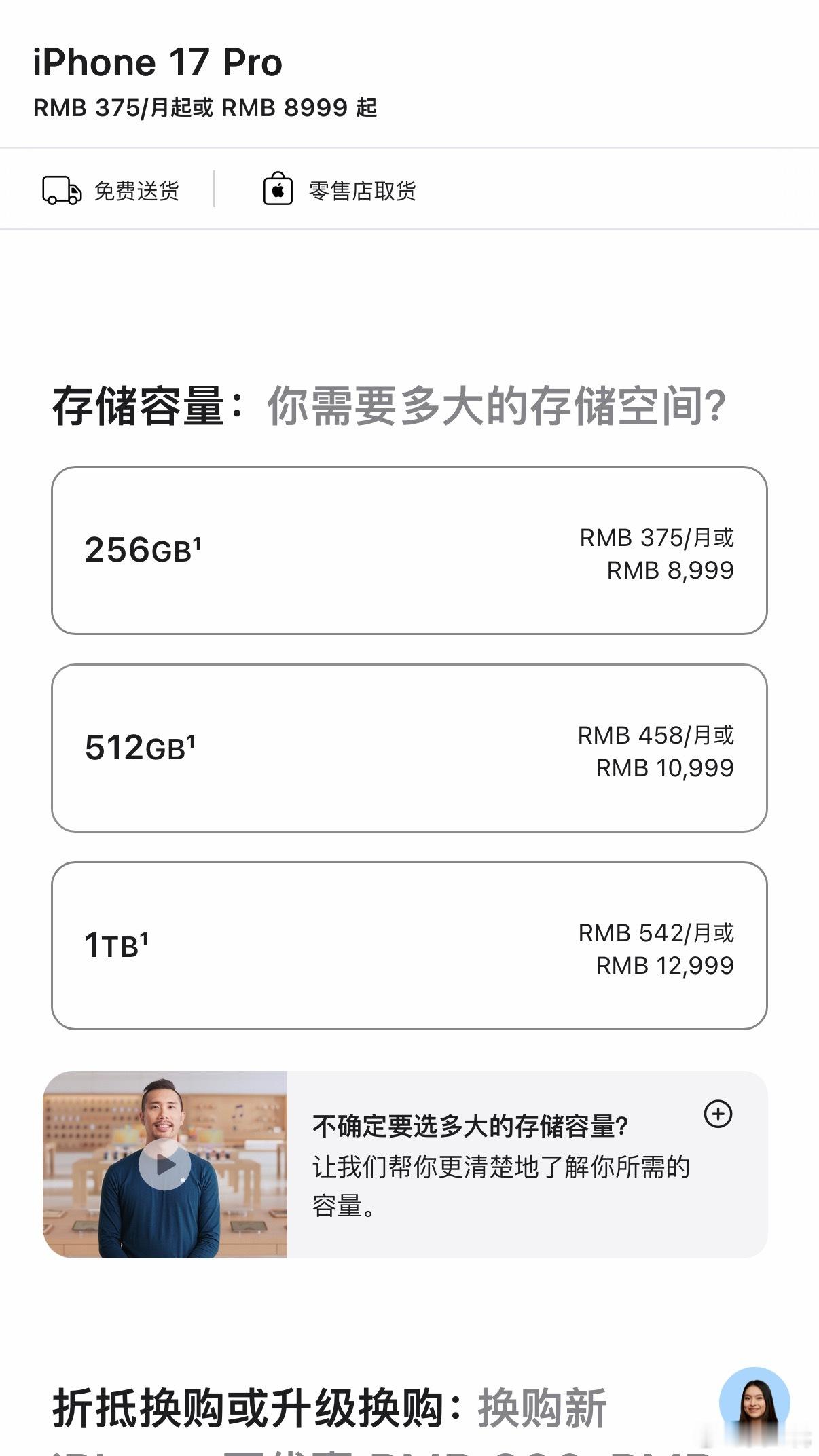Image resolution: width=819 pixels, height=1456 pixels.
Task: Click the truck wheels illustration icon
Action: coord(61,198)
